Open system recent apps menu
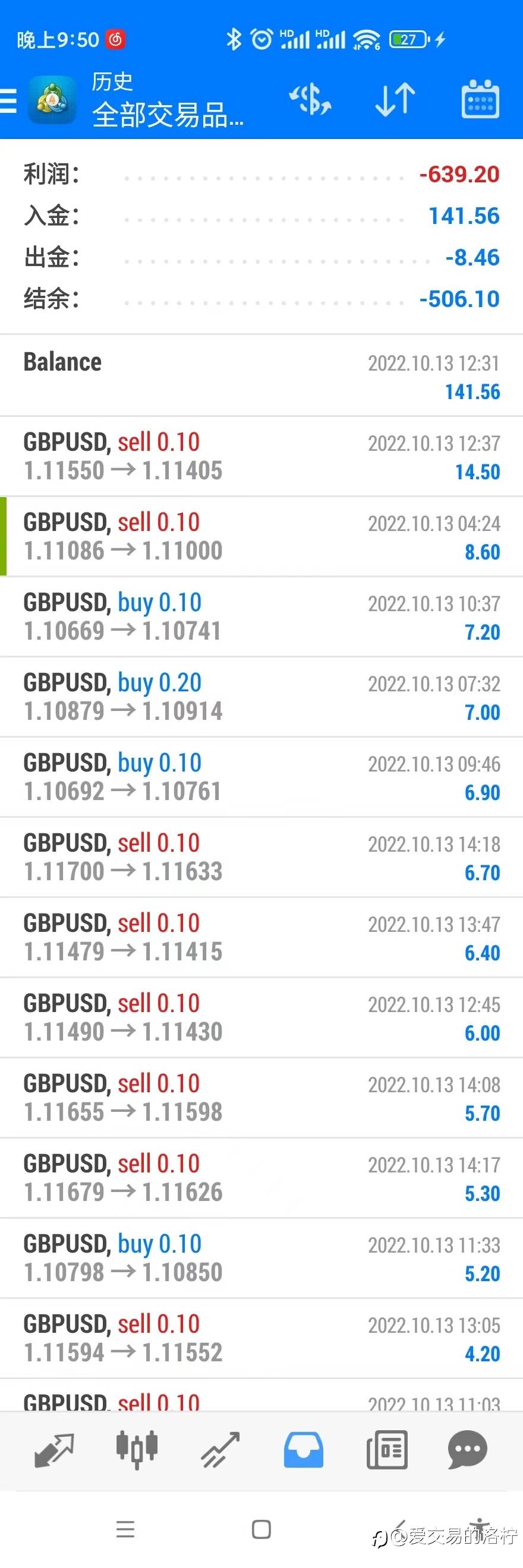The width and height of the screenshot is (523, 1568). [125, 1529]
